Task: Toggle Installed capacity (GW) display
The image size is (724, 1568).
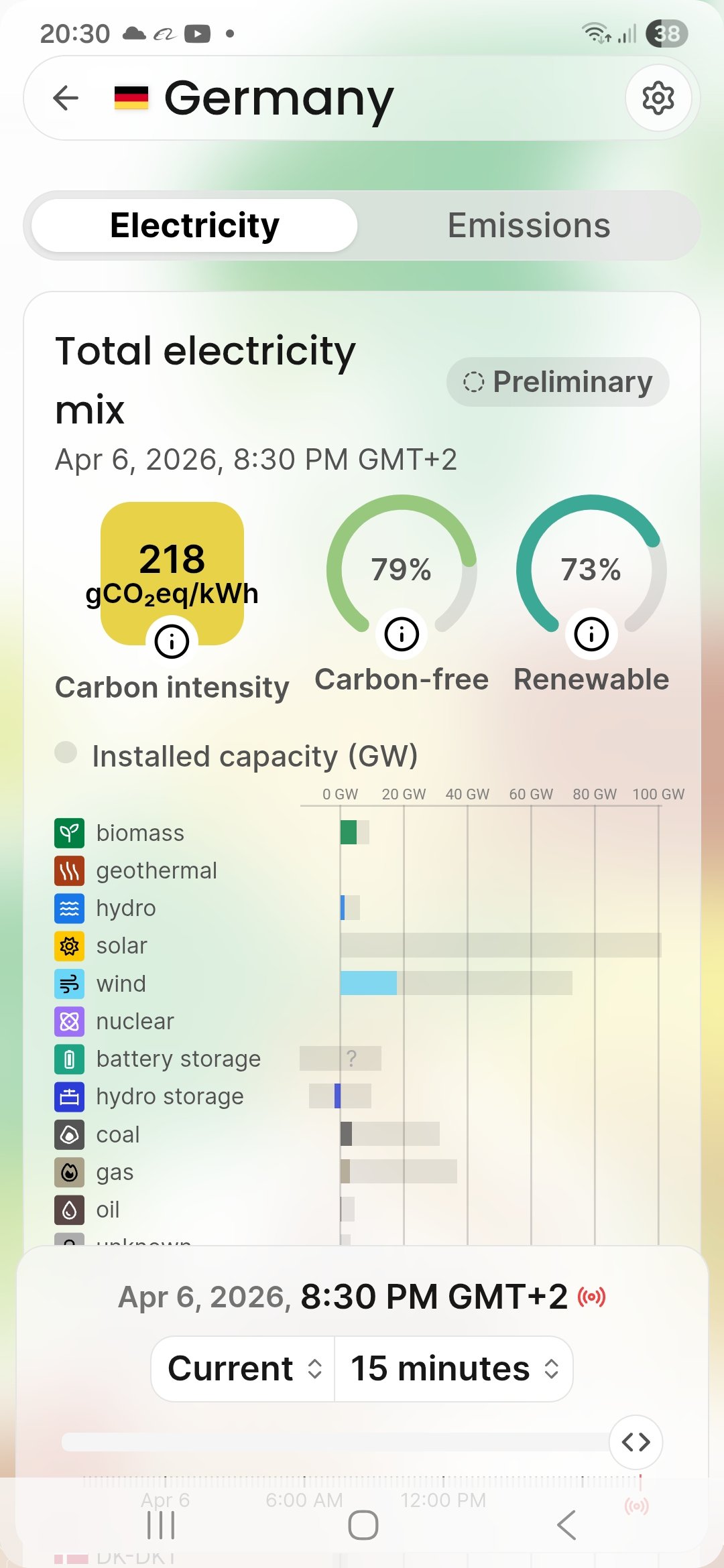Action: pos(66,753)
